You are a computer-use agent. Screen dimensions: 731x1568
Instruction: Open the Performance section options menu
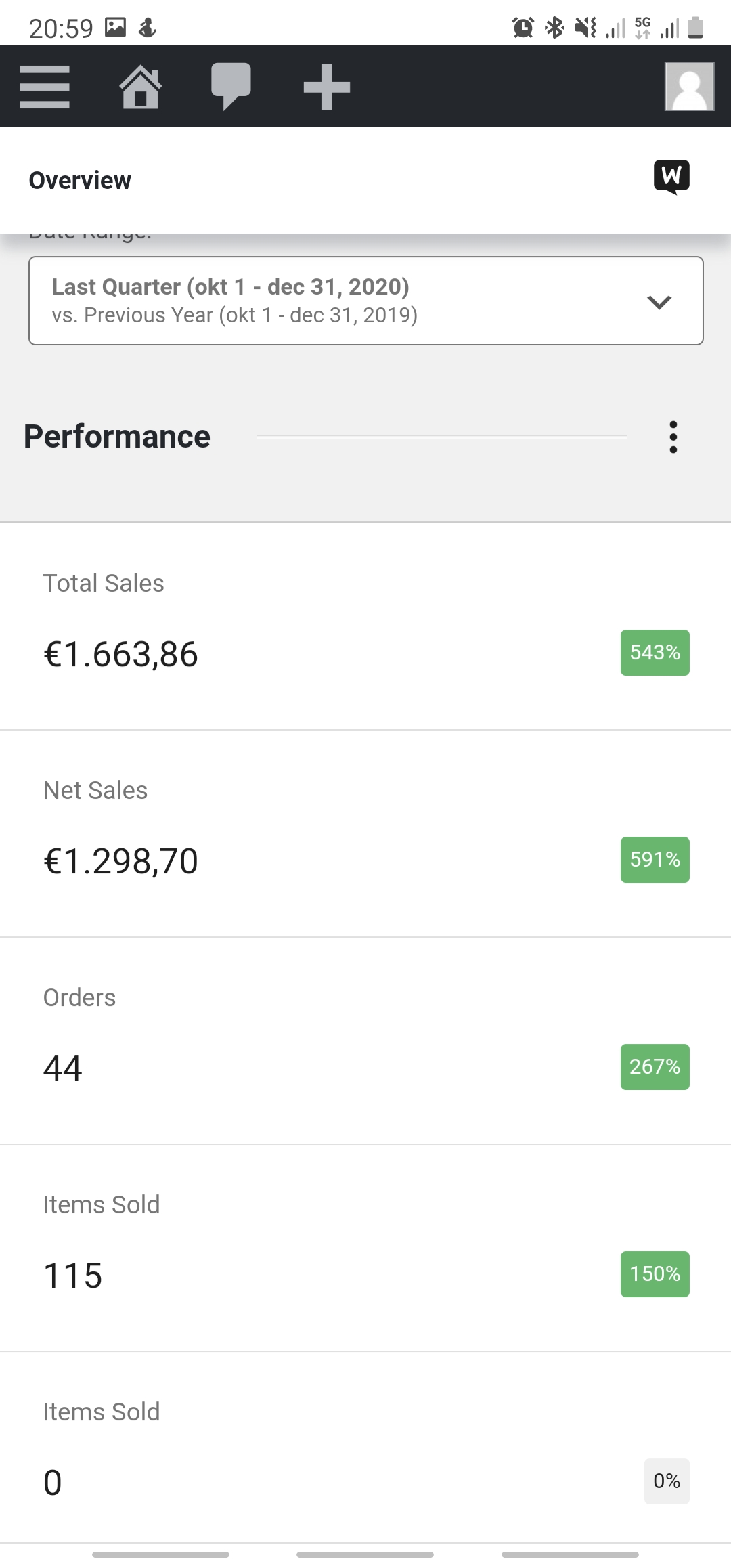click(x=673, y=437)
